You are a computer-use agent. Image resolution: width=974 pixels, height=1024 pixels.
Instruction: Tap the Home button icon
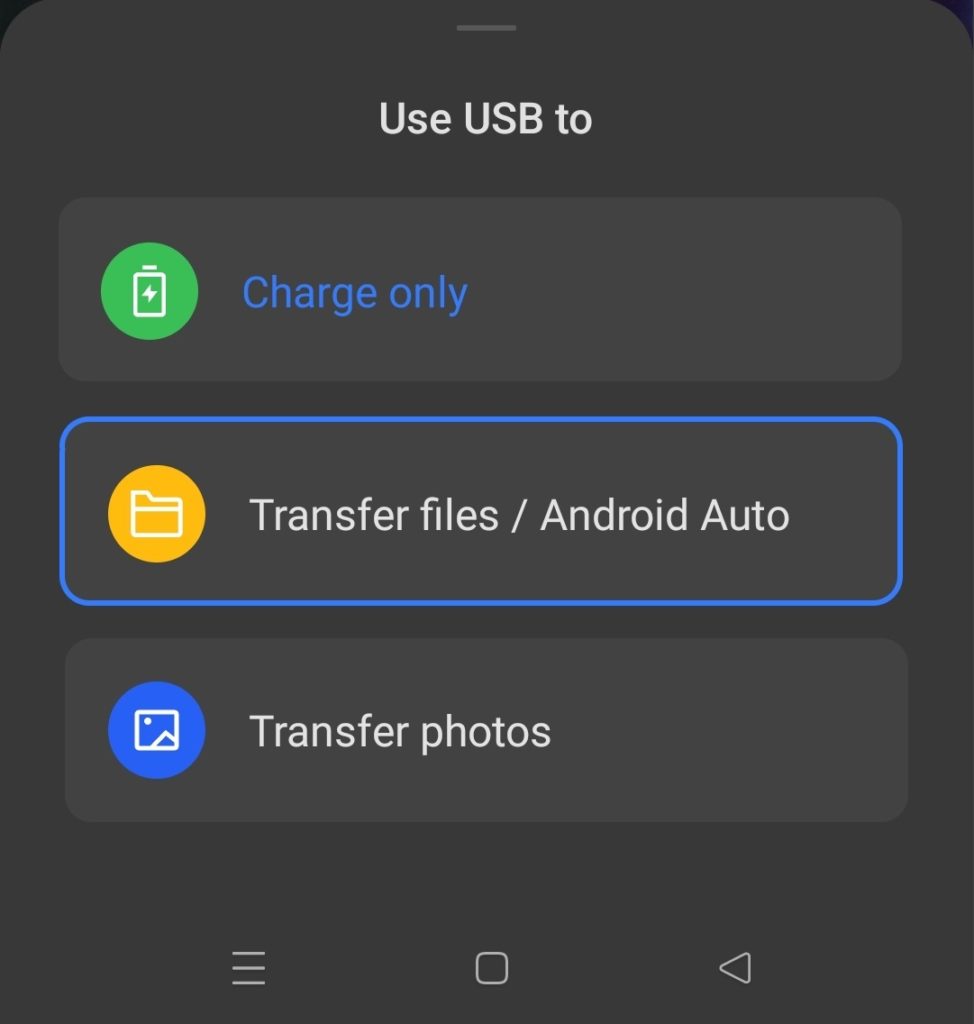pyautogui.click(x=490, y=967)
